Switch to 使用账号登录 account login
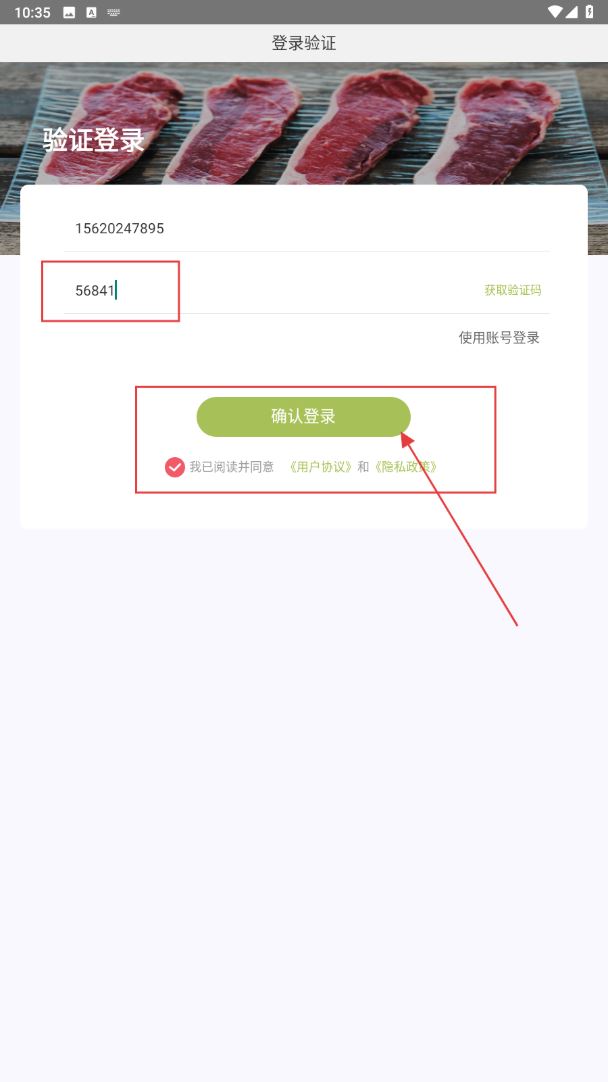Image resolution: width=608 pixels, height=1082 pixels. pos(499,338)
